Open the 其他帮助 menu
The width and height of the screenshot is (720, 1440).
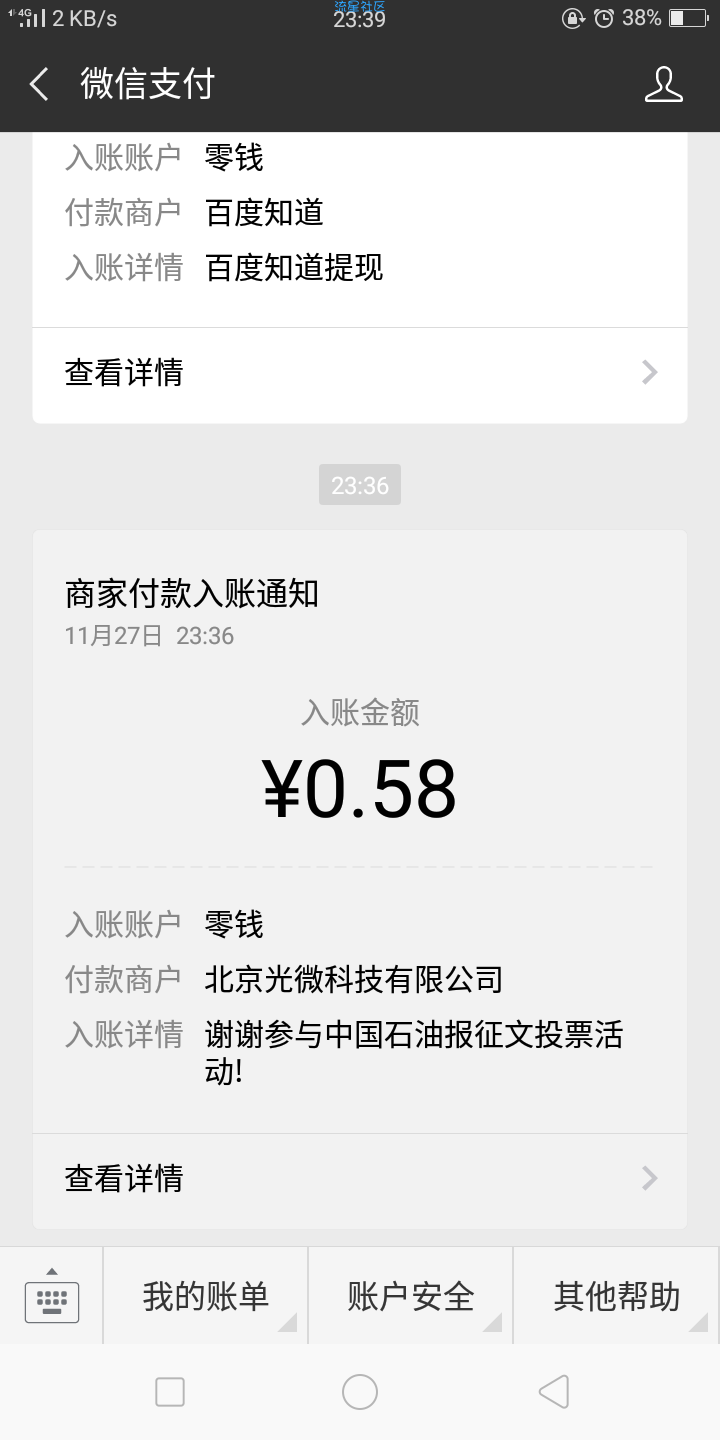pyautogui.click(x=617, y=1296)
